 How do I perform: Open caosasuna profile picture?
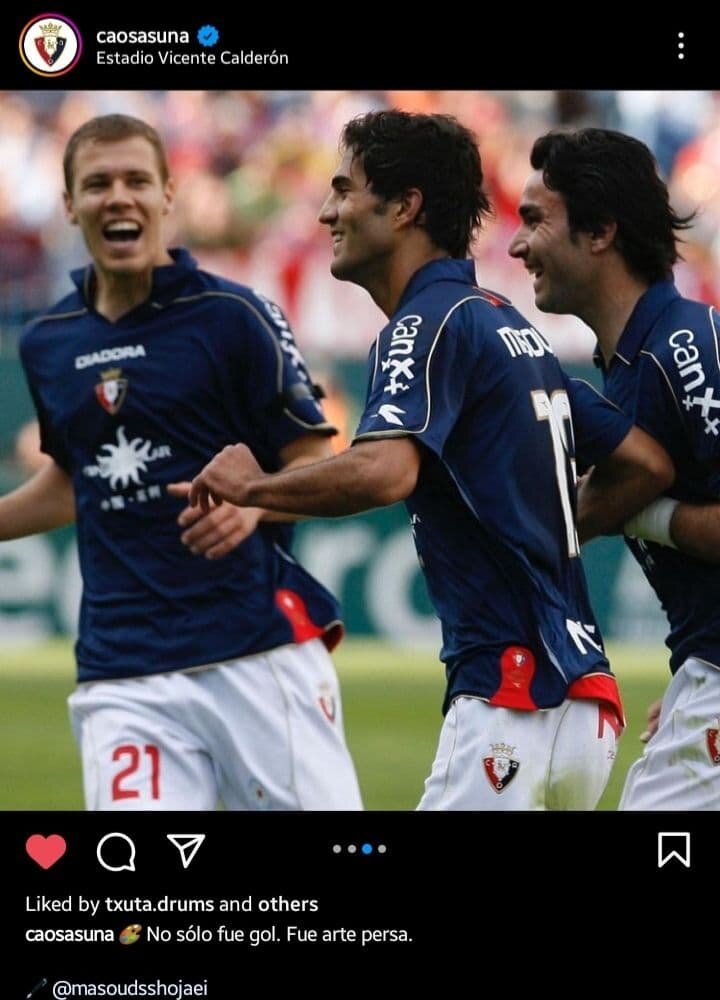[50, 45]
